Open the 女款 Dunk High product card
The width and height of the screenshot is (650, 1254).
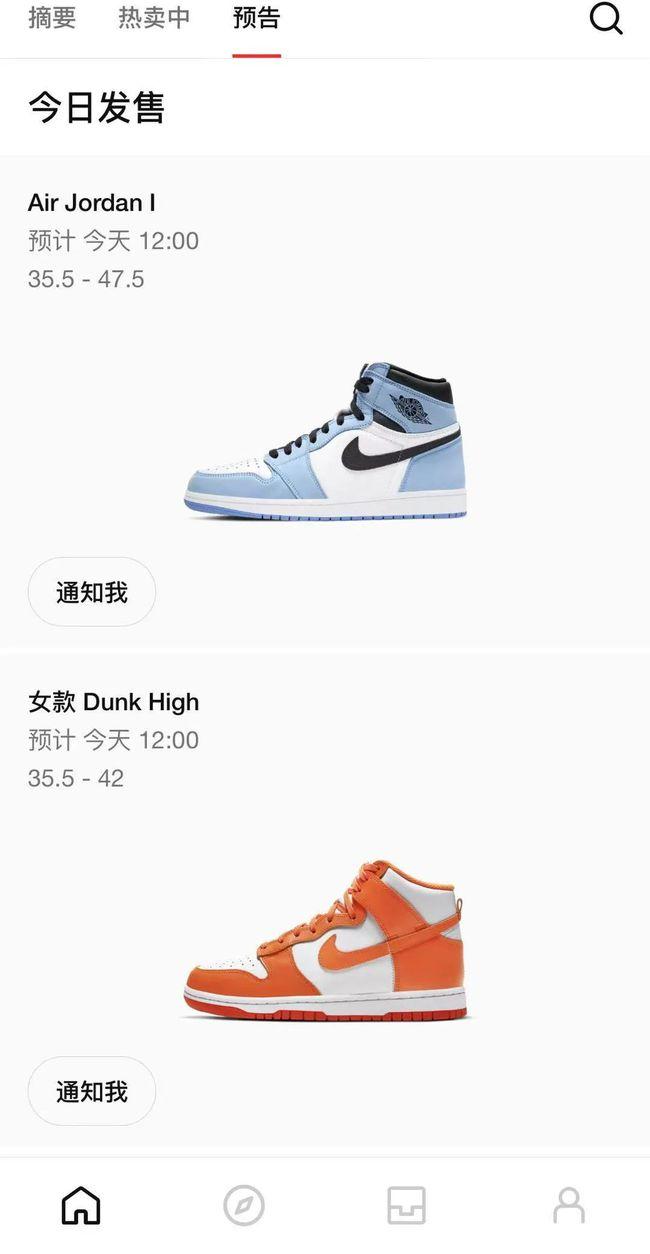325,940
